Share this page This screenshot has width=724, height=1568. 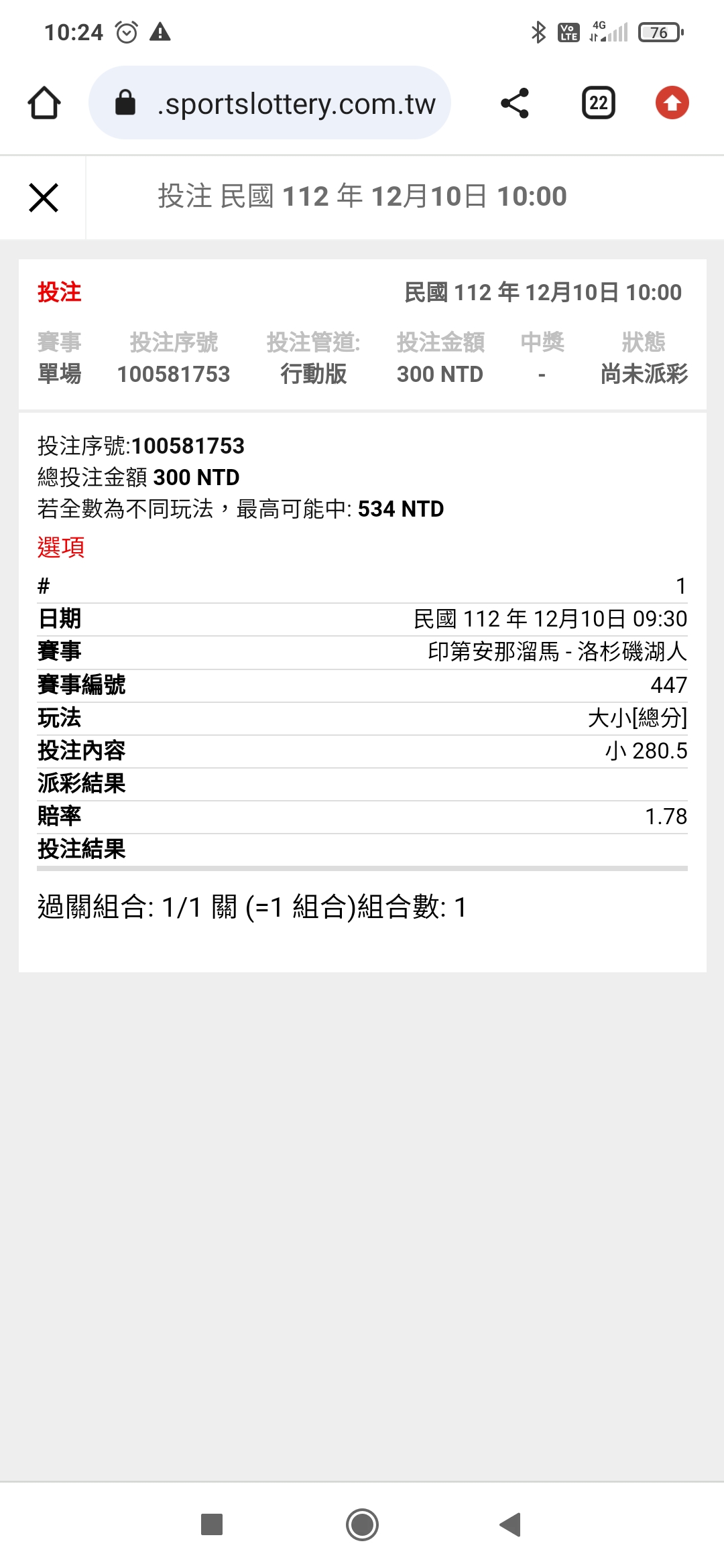tap(515, 103)
